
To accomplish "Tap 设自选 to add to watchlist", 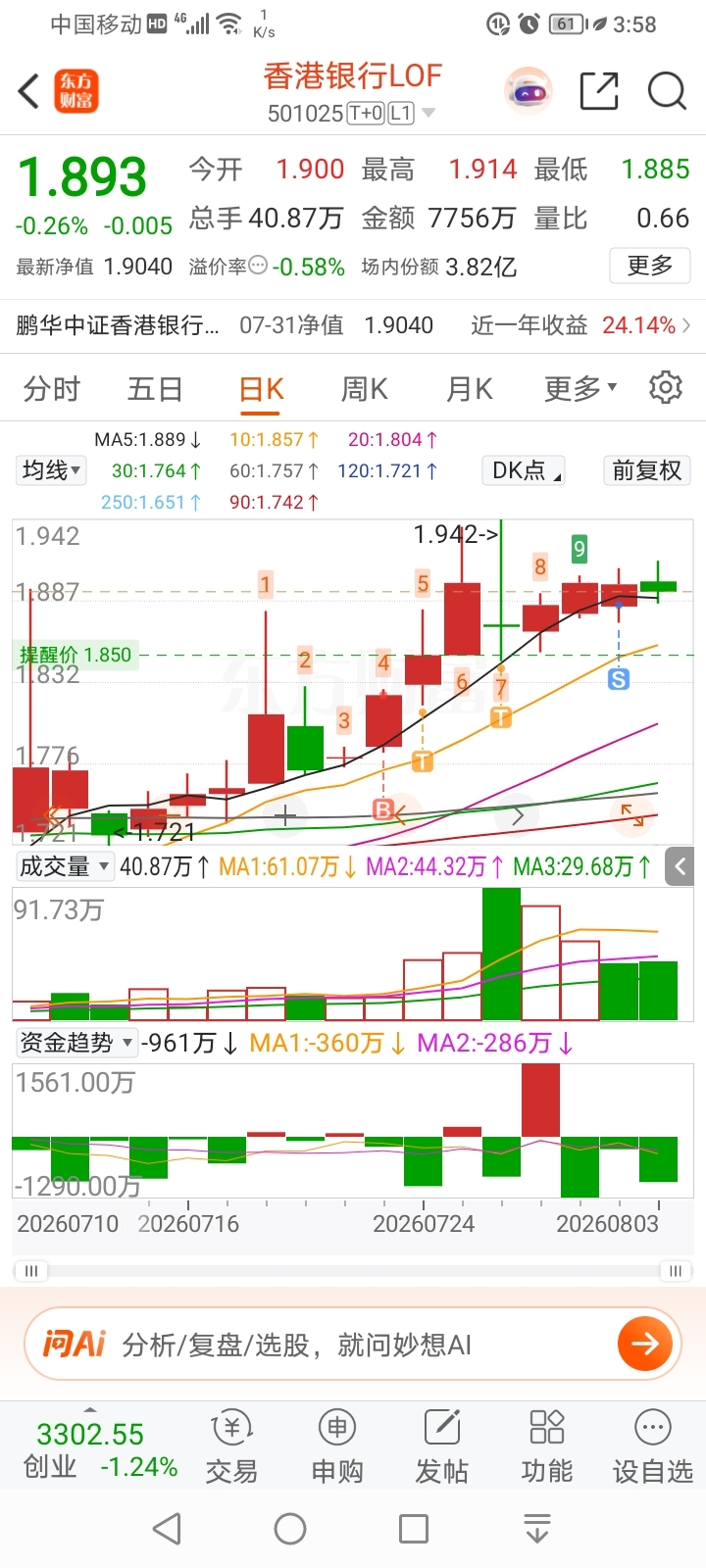I will (653, 1447).
